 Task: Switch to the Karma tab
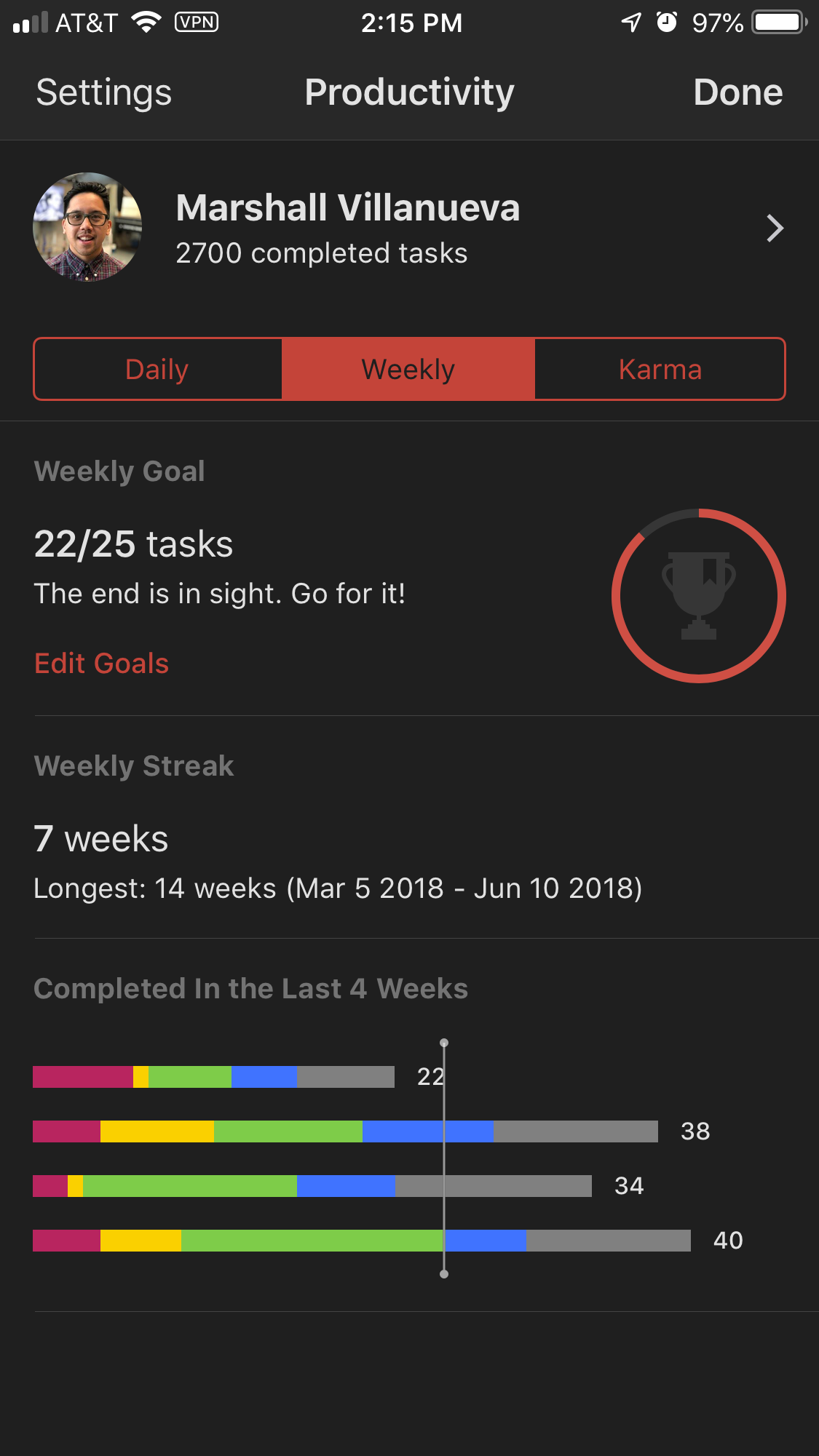660,369
